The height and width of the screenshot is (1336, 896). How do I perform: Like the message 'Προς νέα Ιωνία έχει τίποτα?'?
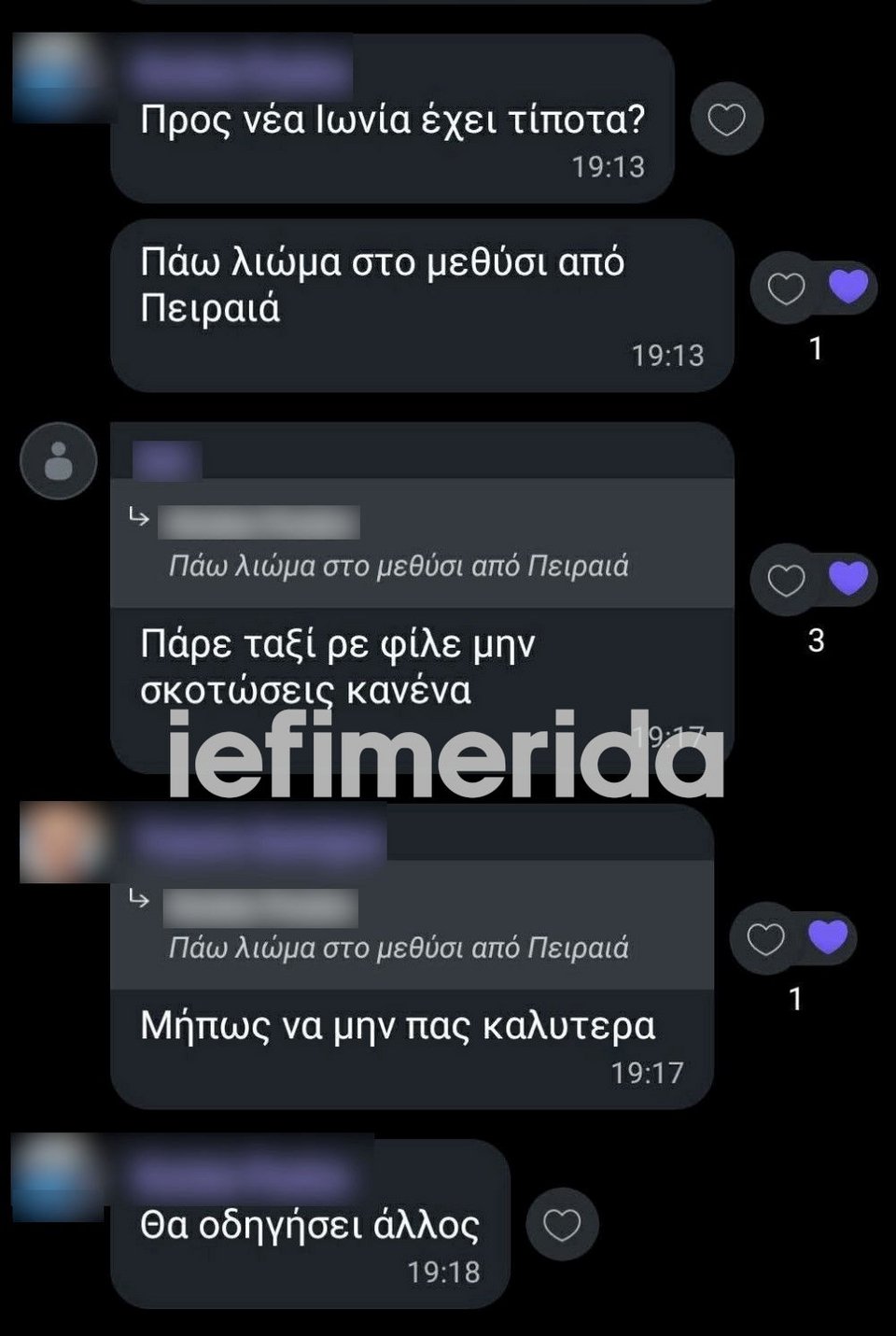point(726,120)
